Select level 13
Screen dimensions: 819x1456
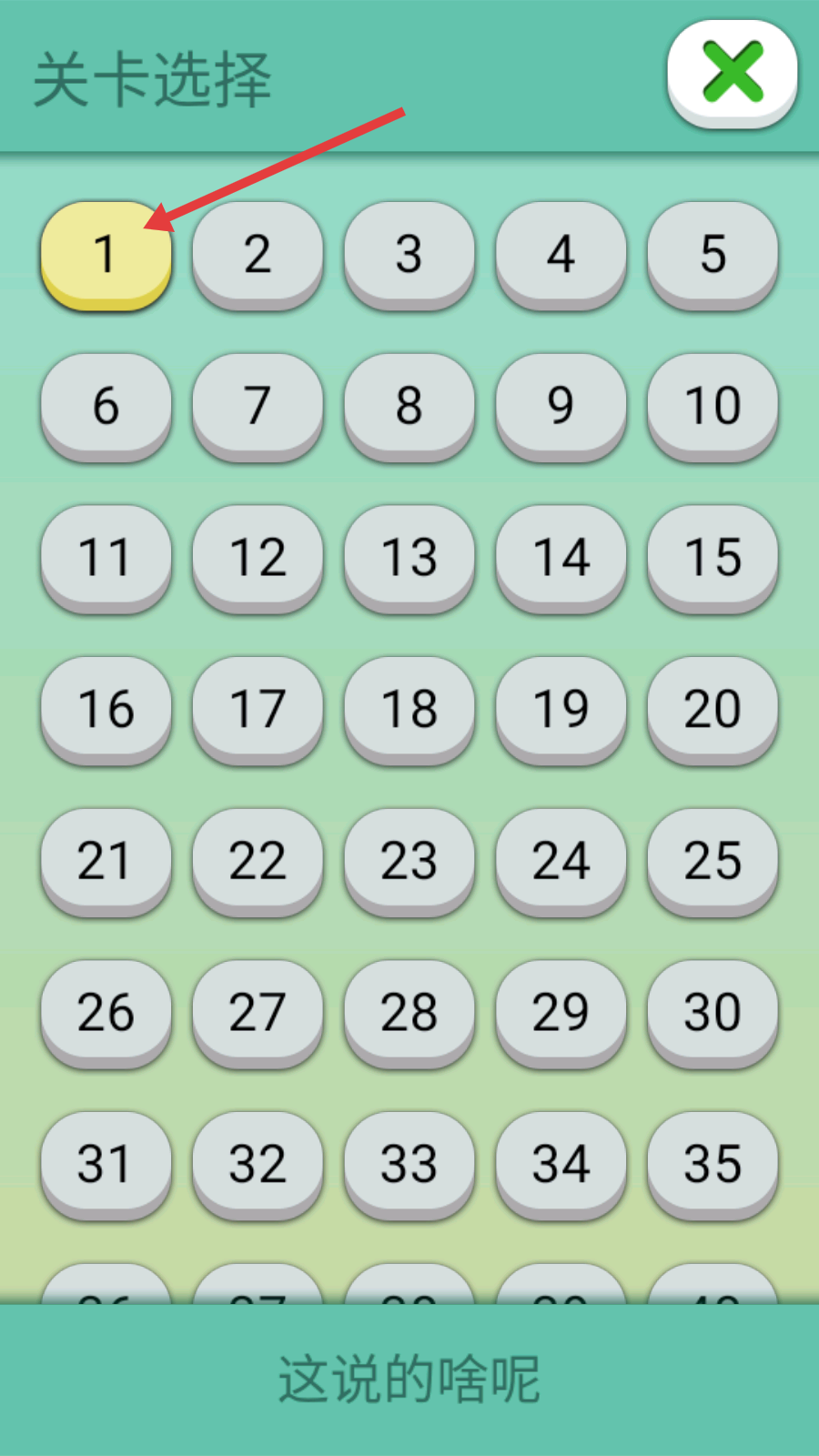pos(409,557)
